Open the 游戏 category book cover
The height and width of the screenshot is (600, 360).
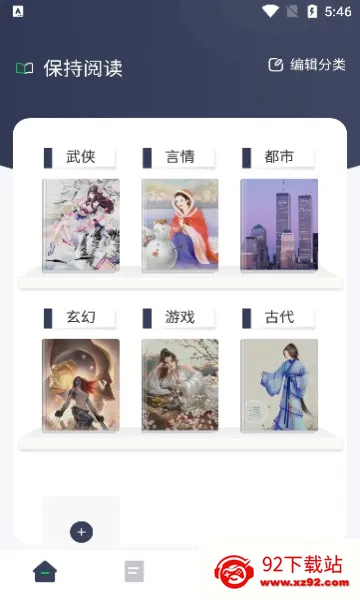(180, 385)
